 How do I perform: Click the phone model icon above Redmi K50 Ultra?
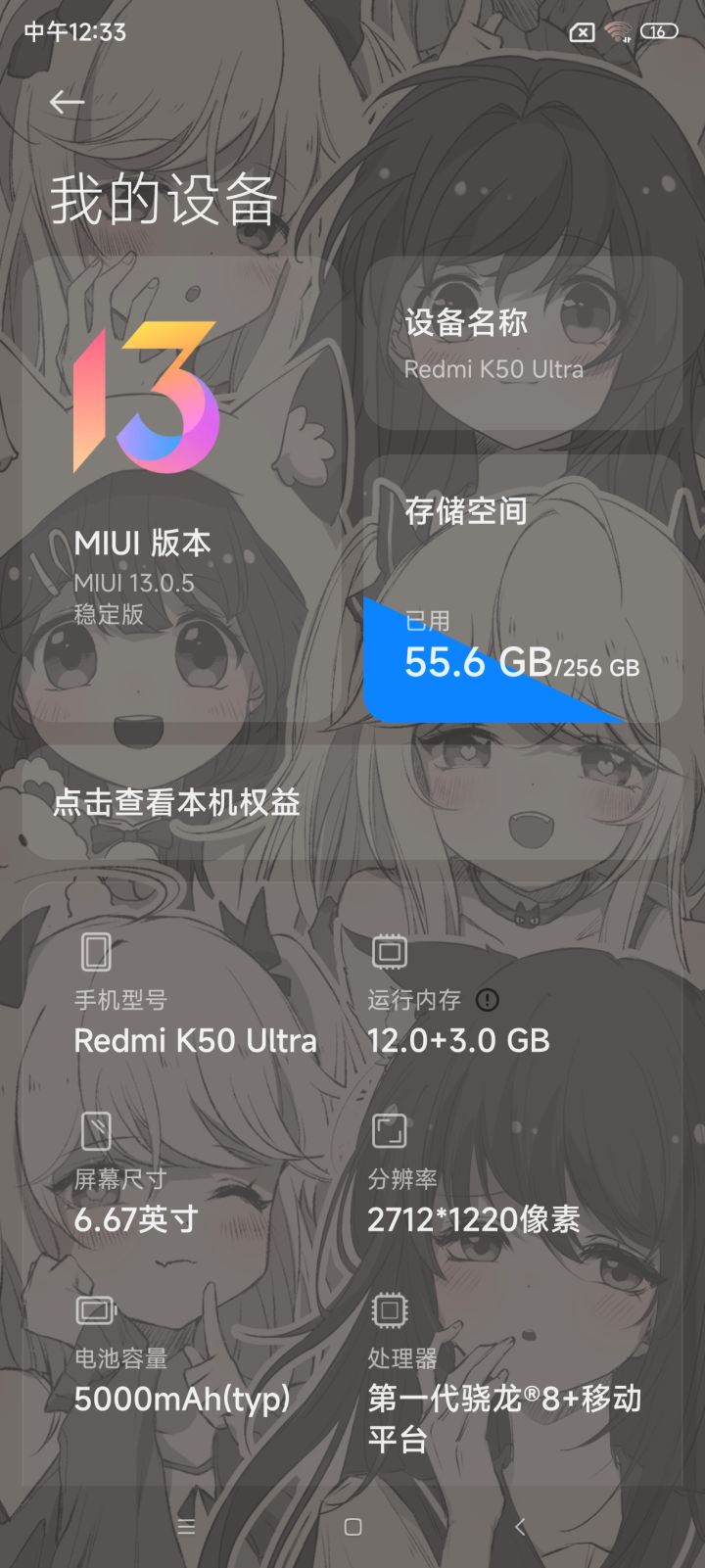click(95, 952)
